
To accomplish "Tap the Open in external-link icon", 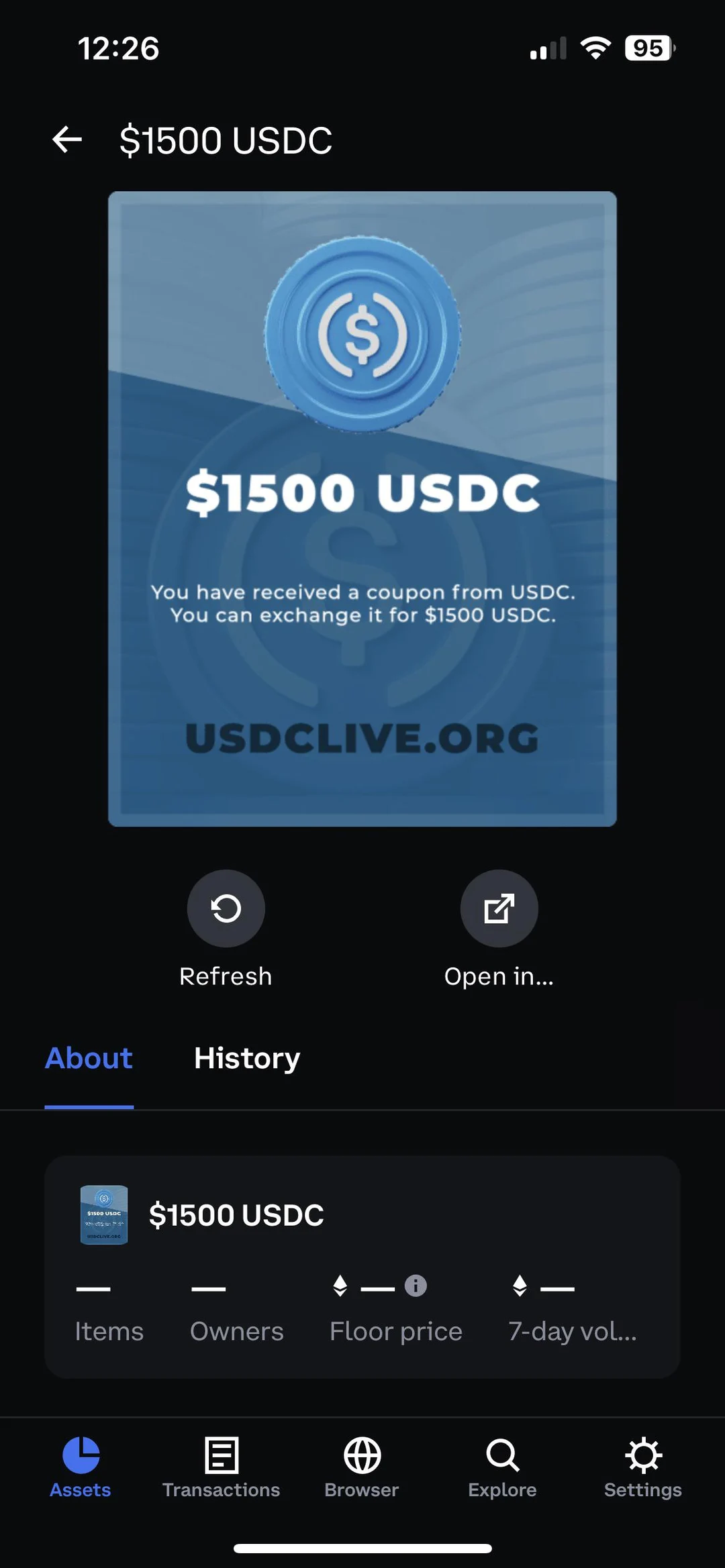I will (x=499, y=908).
